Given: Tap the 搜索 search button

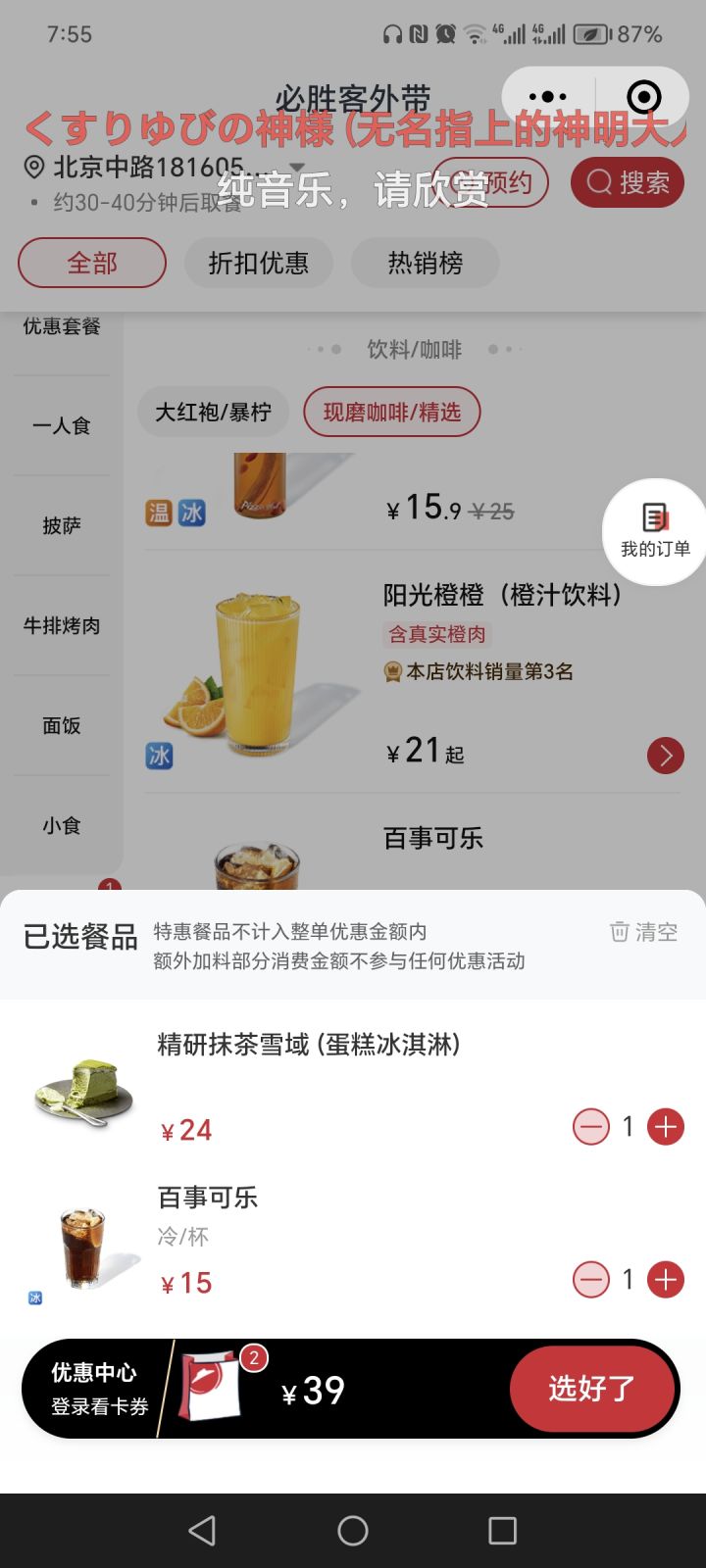Looking at the screenshot, I should tap(628, 182).
